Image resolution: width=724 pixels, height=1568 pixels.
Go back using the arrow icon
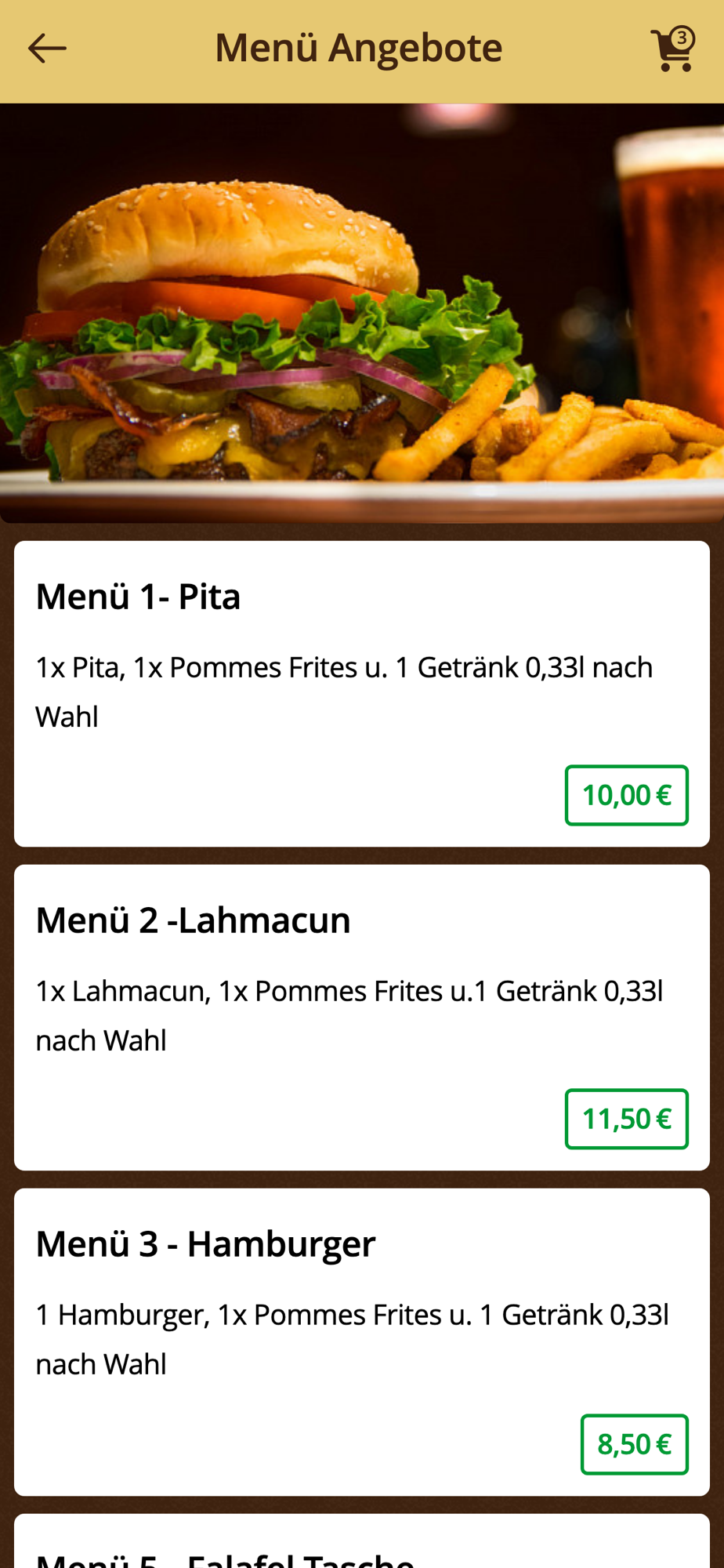click(x=47, y=49)
